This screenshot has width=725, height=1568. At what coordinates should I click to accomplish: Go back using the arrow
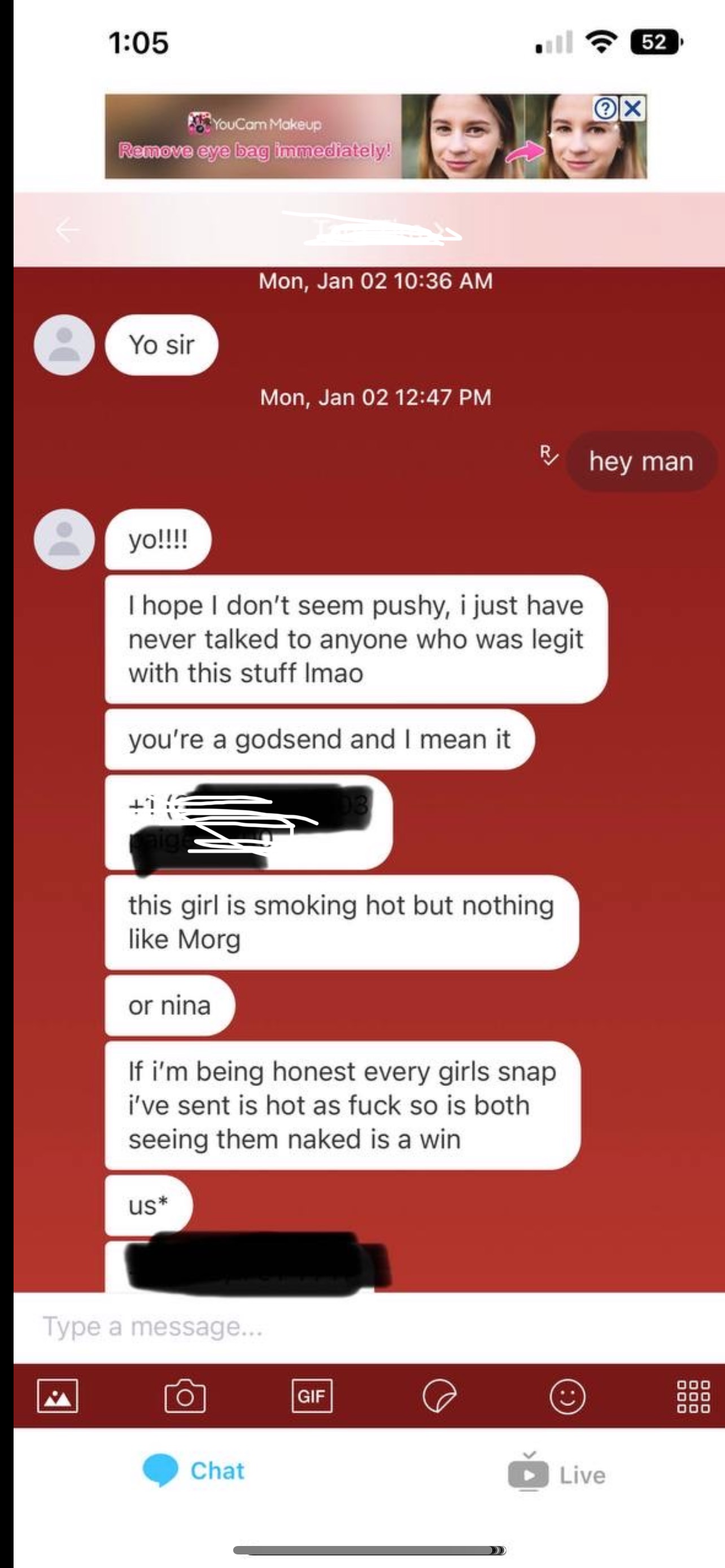click(x=67, y=230)
